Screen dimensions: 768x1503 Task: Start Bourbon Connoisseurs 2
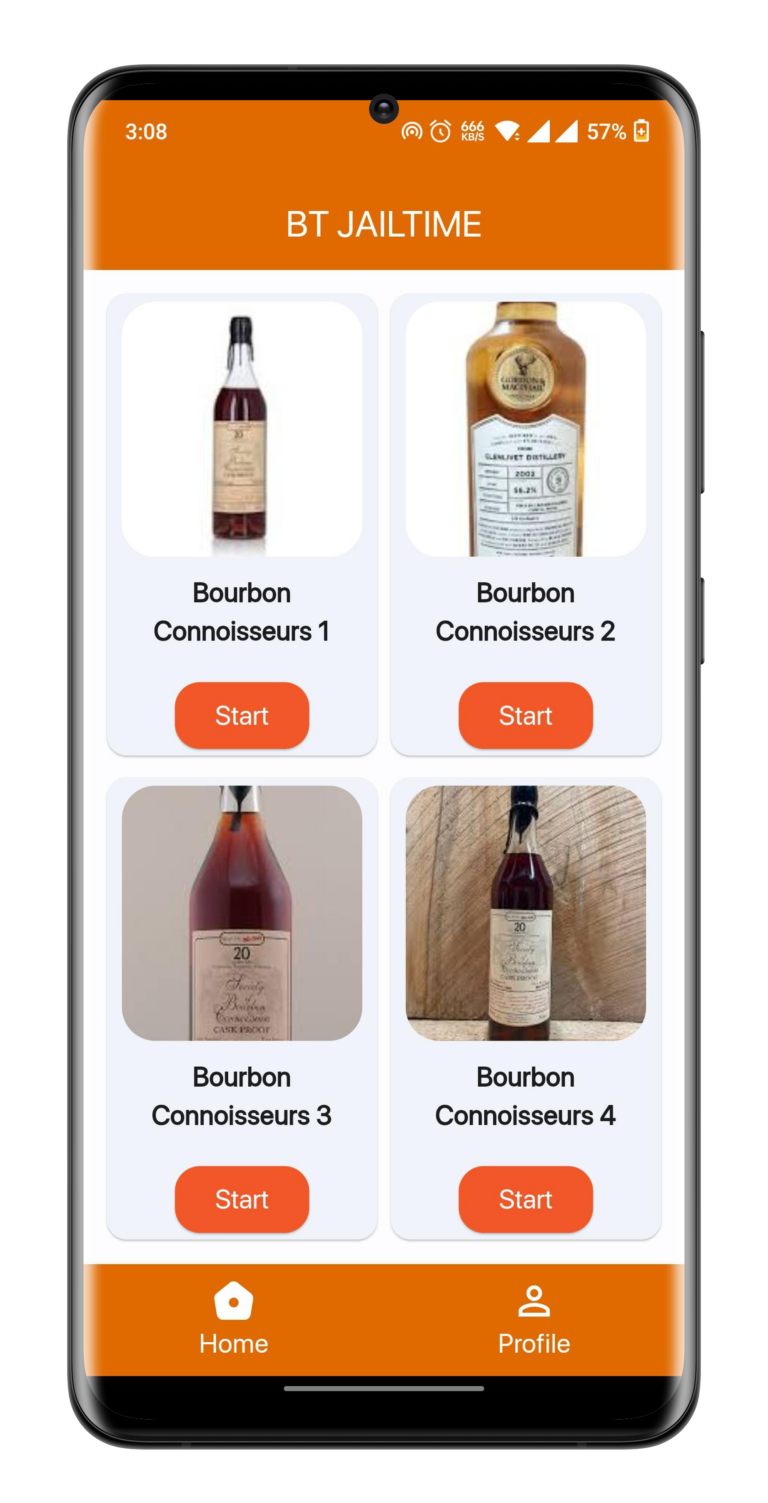tap(525, 715)
